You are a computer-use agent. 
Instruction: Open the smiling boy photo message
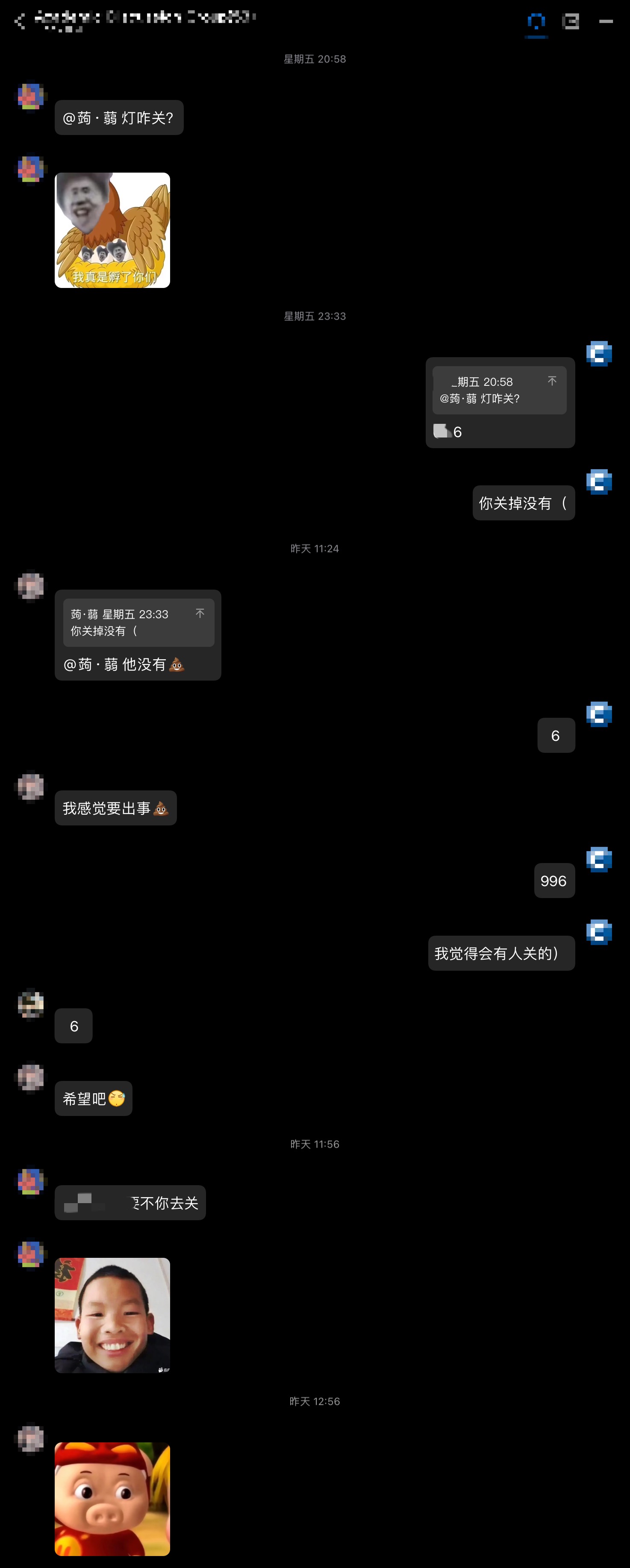pyautogui.click(x=112, y=1315)
